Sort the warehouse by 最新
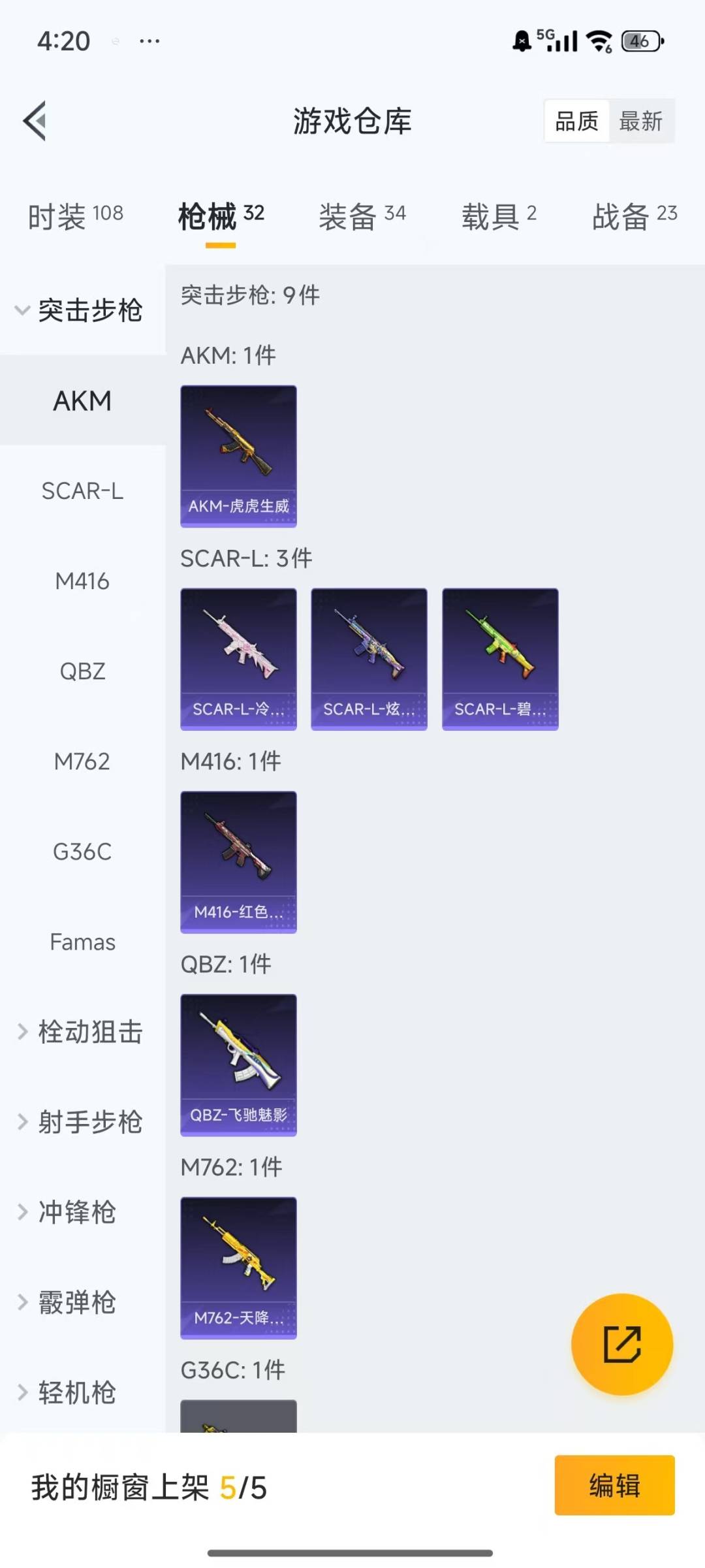This screenshot has width=705, height=1568. point(641,121)
